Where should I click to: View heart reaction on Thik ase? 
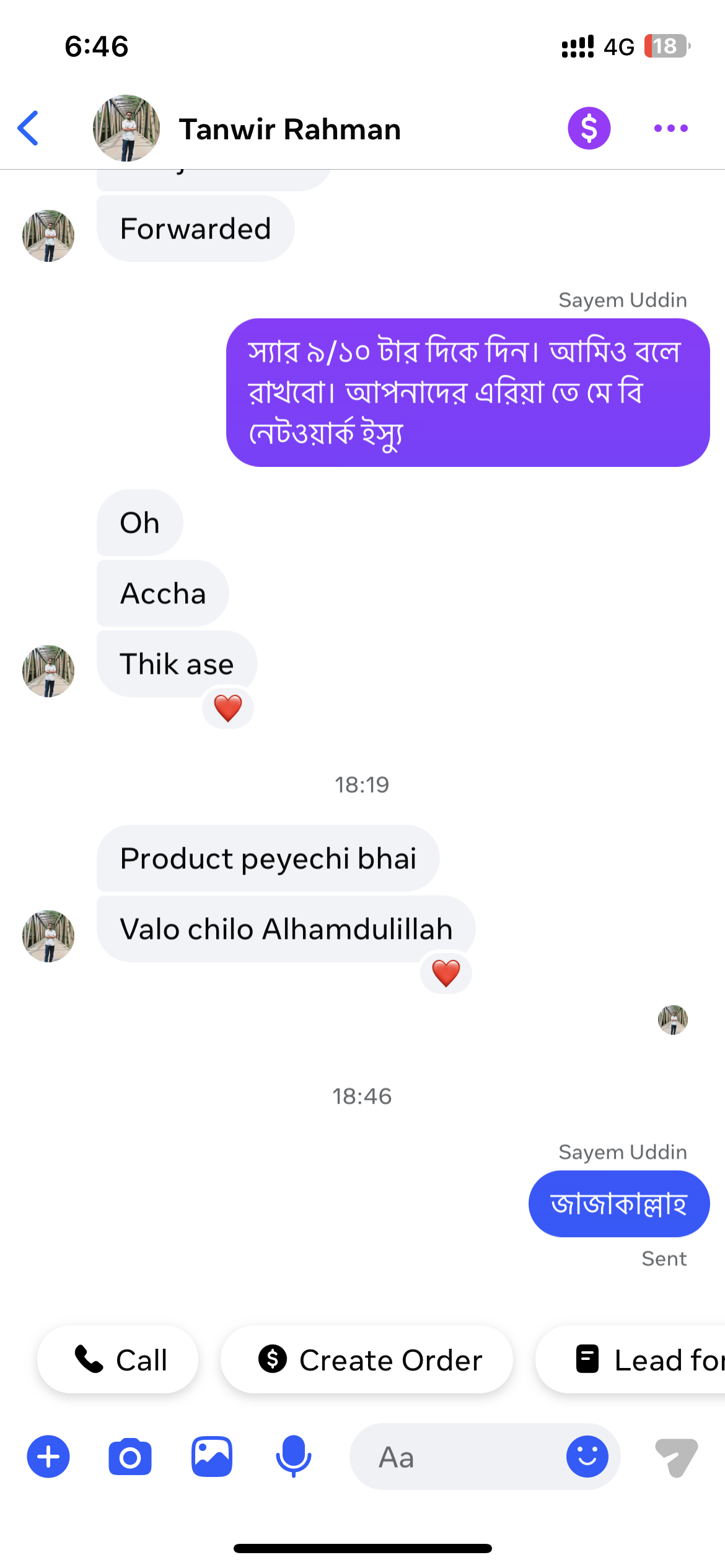pyautogui.click(x=228, y=708)
